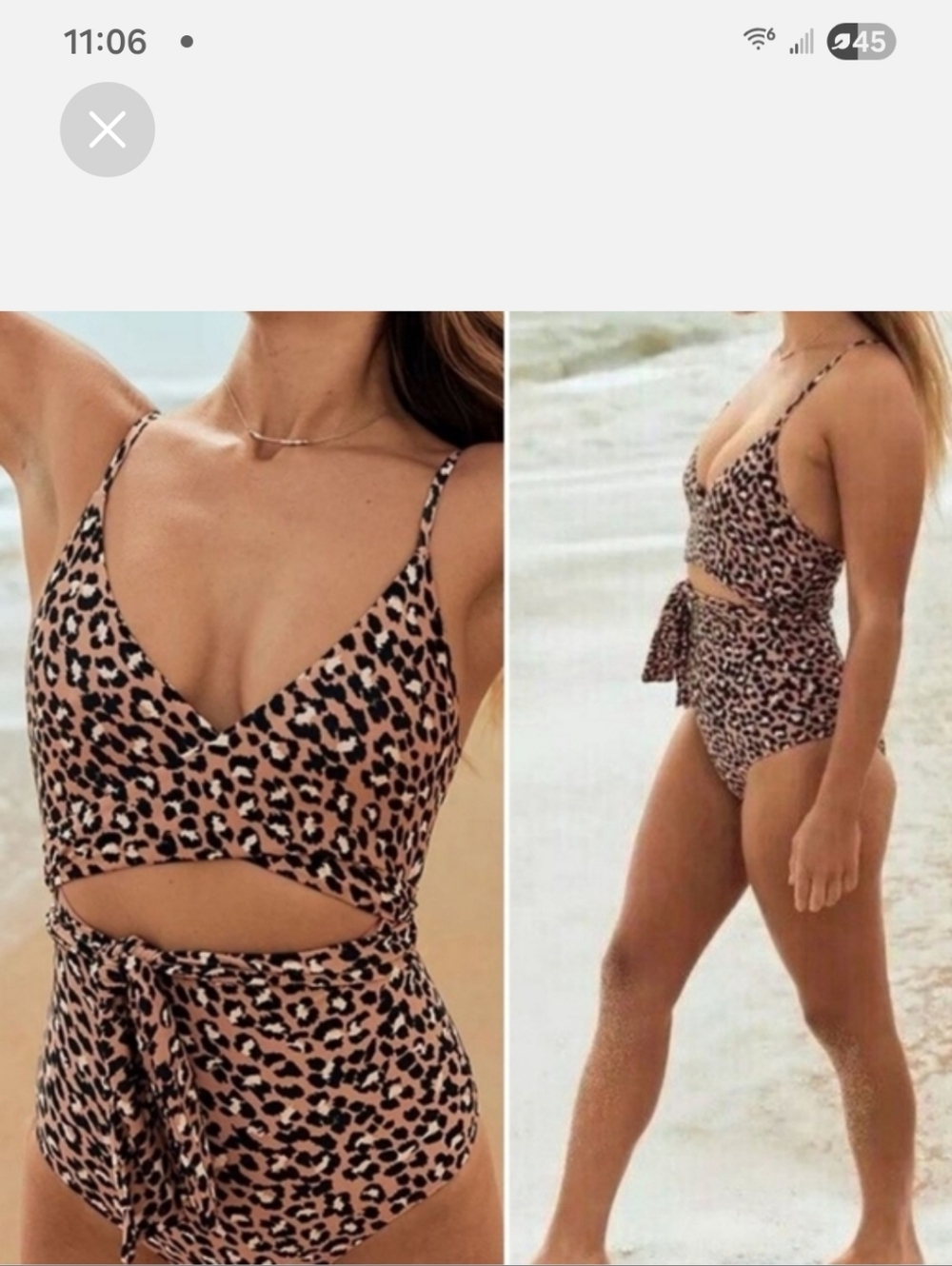Image resolution: width=952 pixels, height=1266 pixels.
Task: Tap the status bar at the top
Action: point(476,40)
